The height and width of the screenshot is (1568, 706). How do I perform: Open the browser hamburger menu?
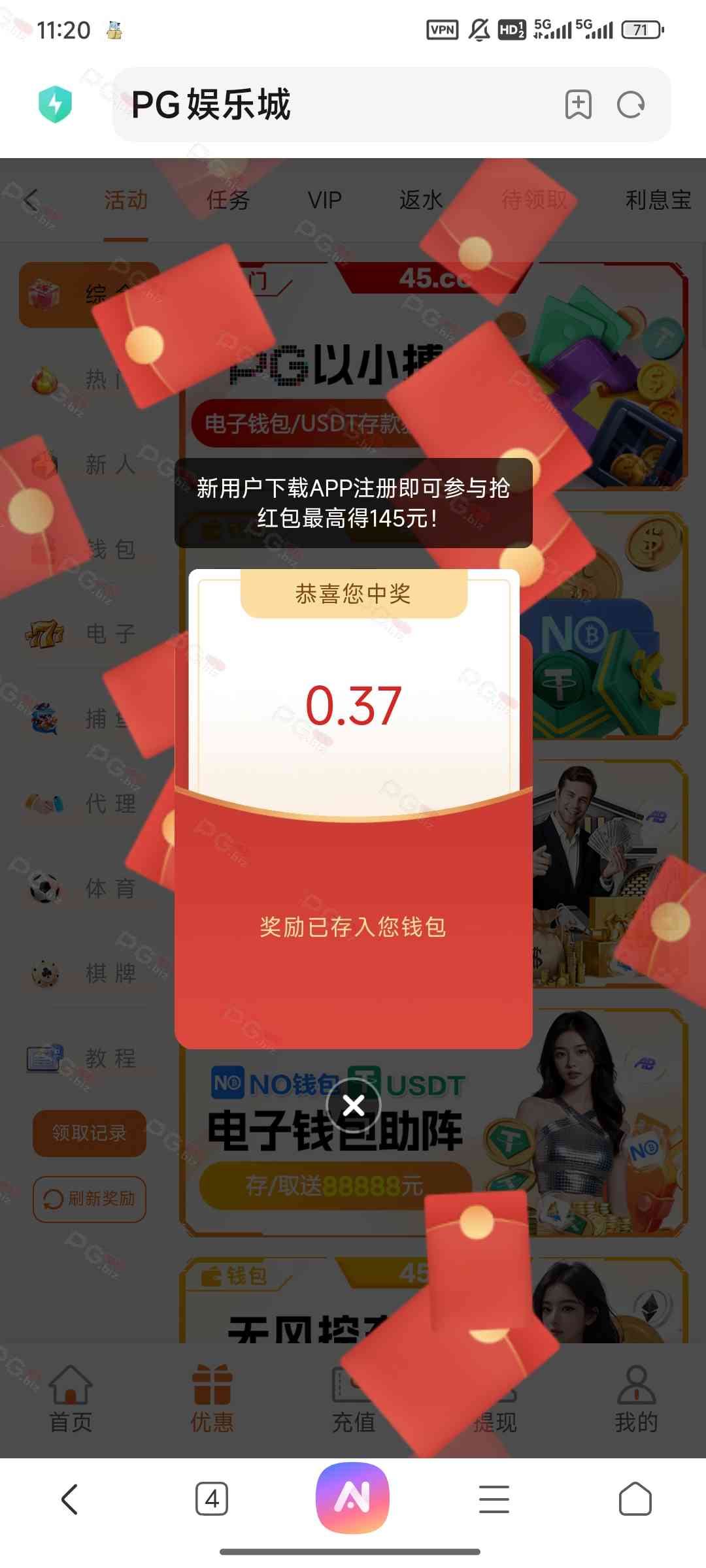pyautogui.click(x=494, y=1499)
